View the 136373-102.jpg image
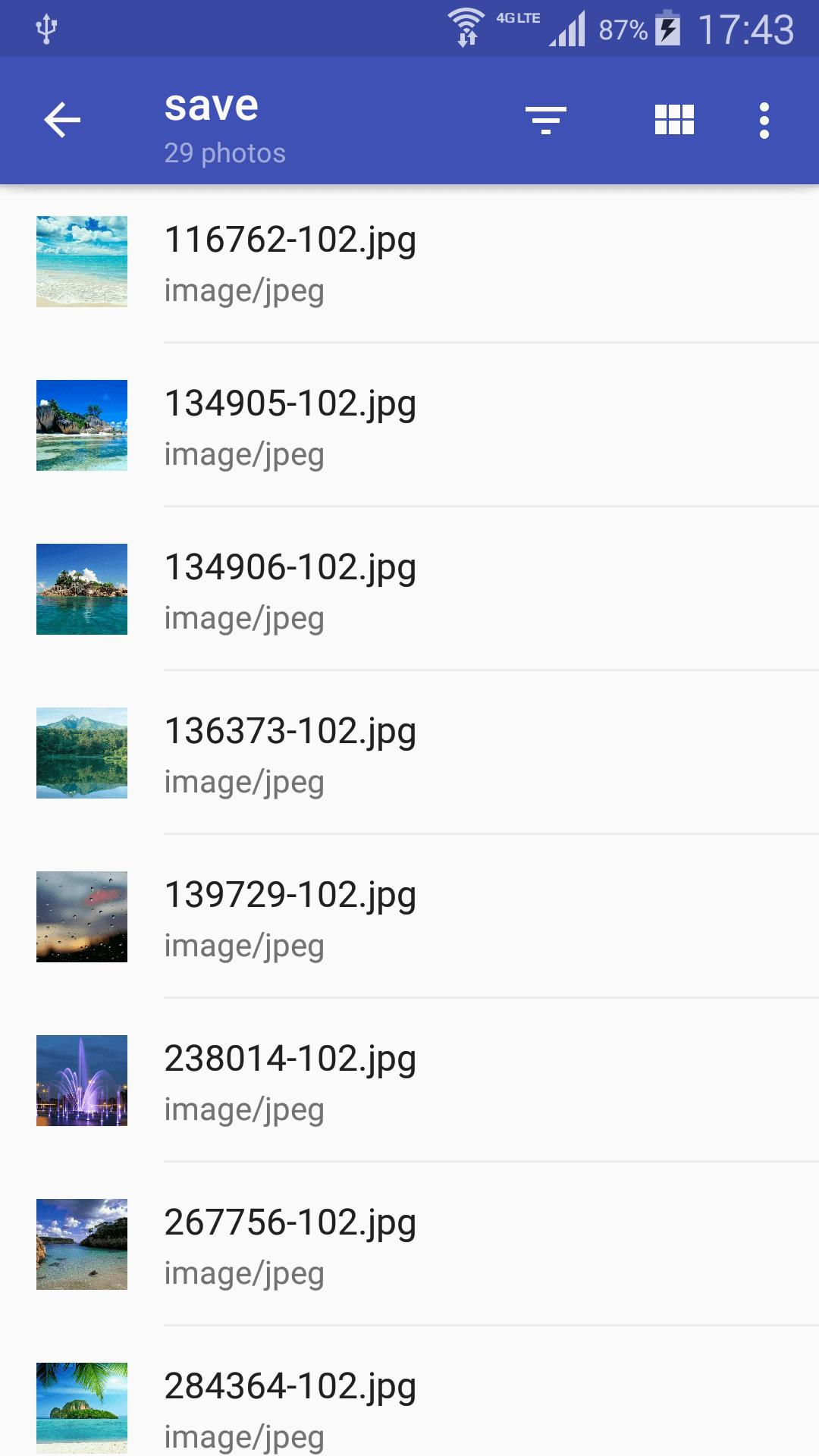This screenshot has height=1456, width=819. [409, 753]
